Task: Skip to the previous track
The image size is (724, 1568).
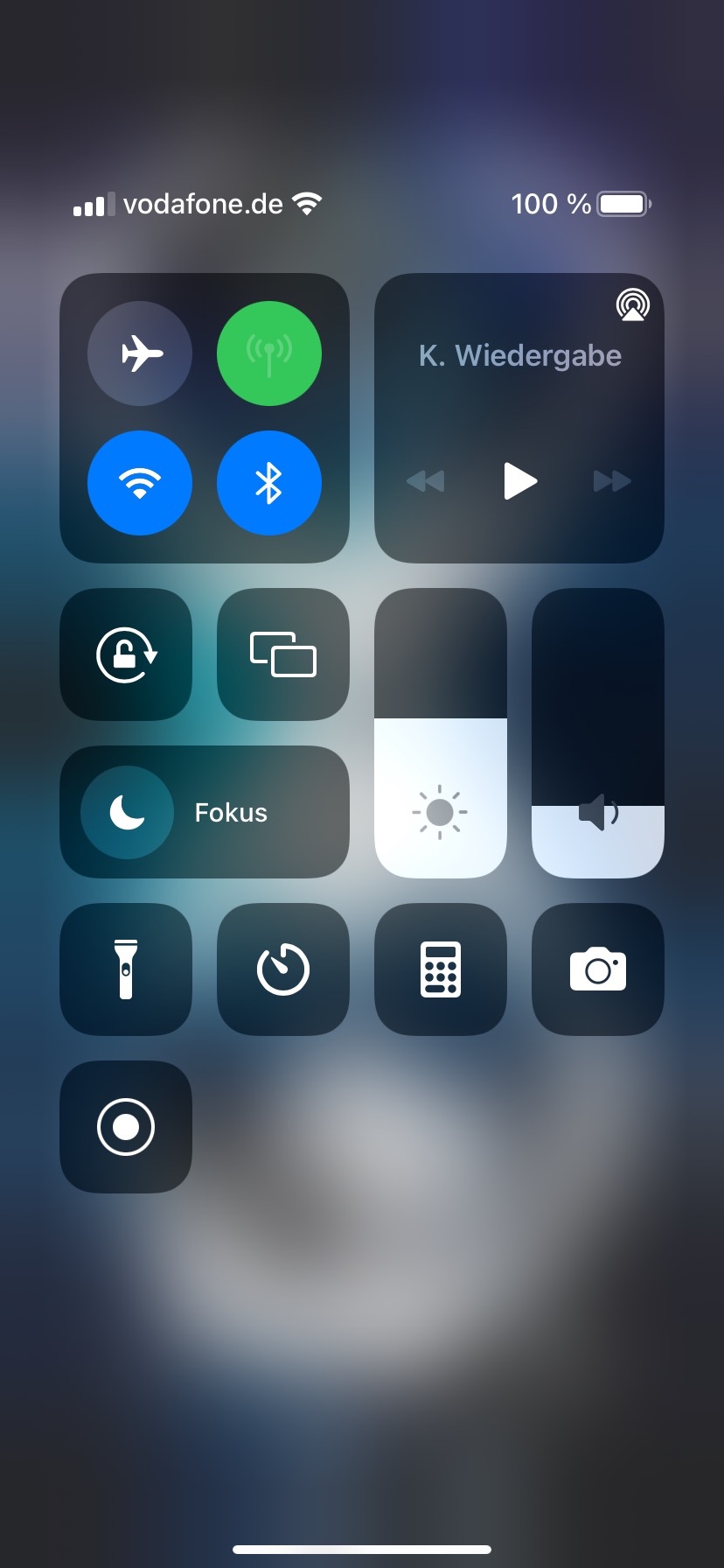Action: [x=426, y=481]
